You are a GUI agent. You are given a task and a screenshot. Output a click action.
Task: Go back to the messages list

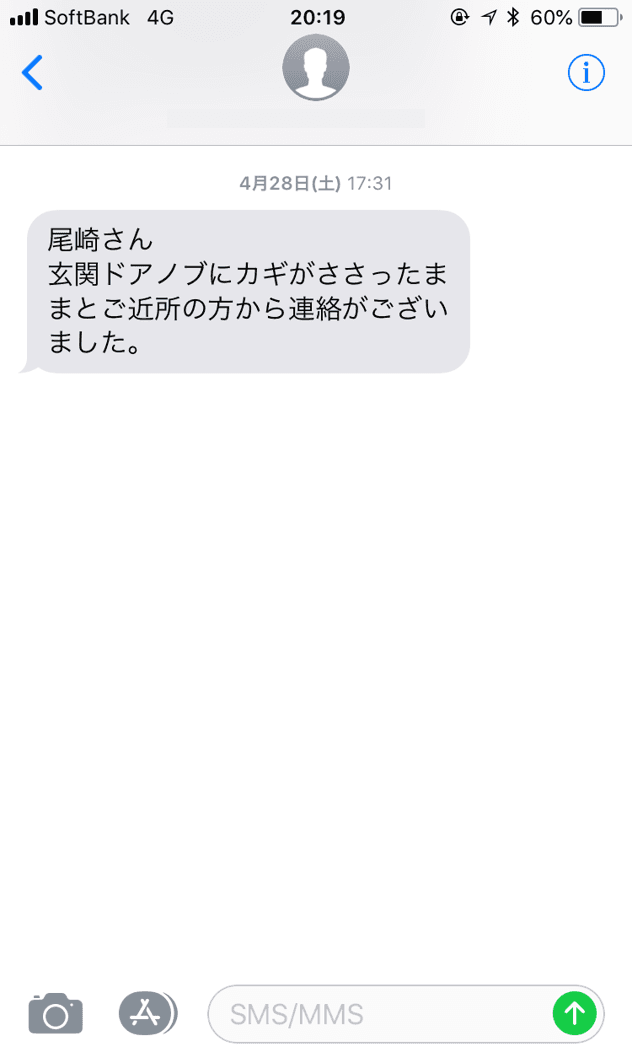[x=33, y=73]
